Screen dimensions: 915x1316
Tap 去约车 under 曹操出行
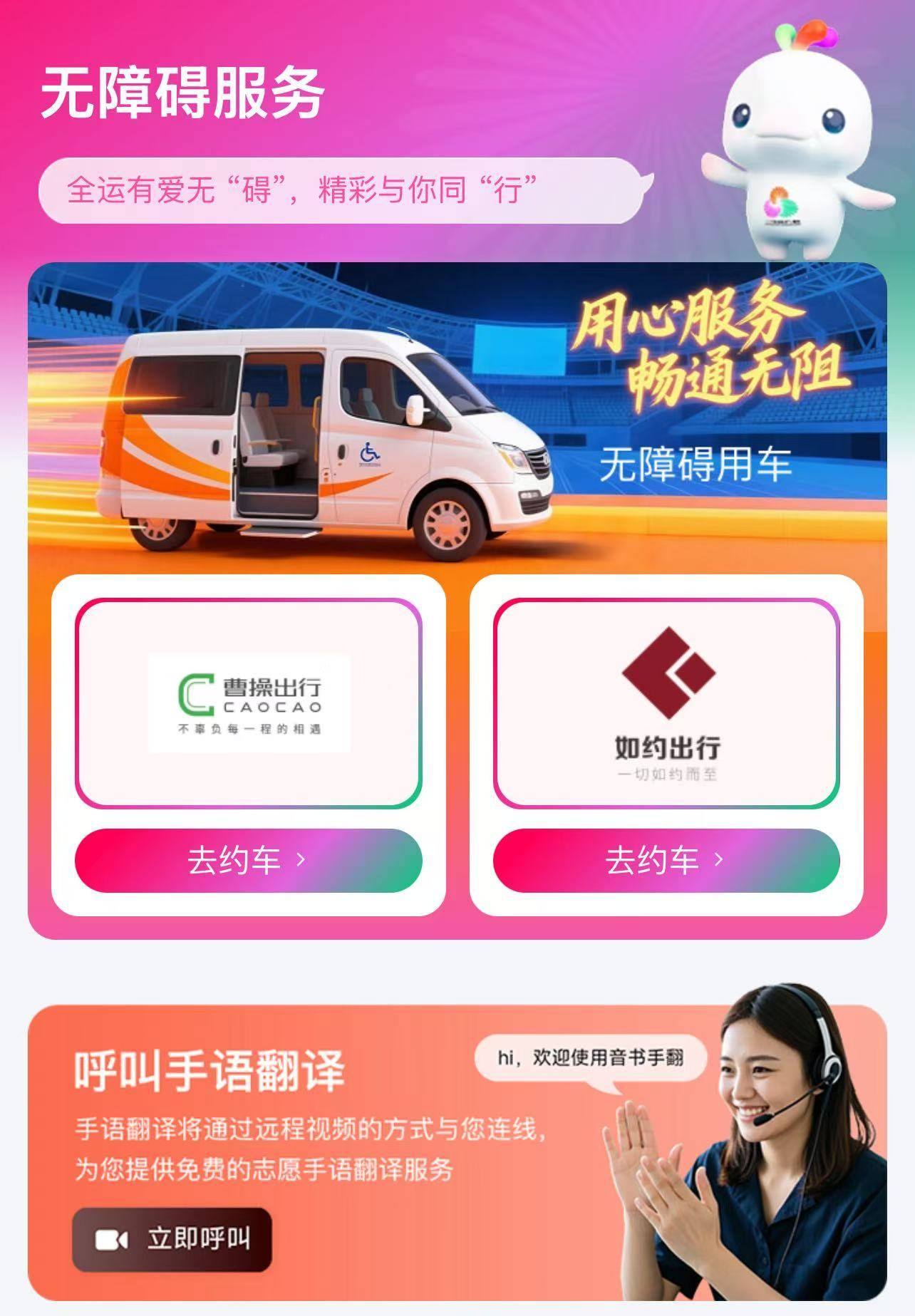[248, 860]
